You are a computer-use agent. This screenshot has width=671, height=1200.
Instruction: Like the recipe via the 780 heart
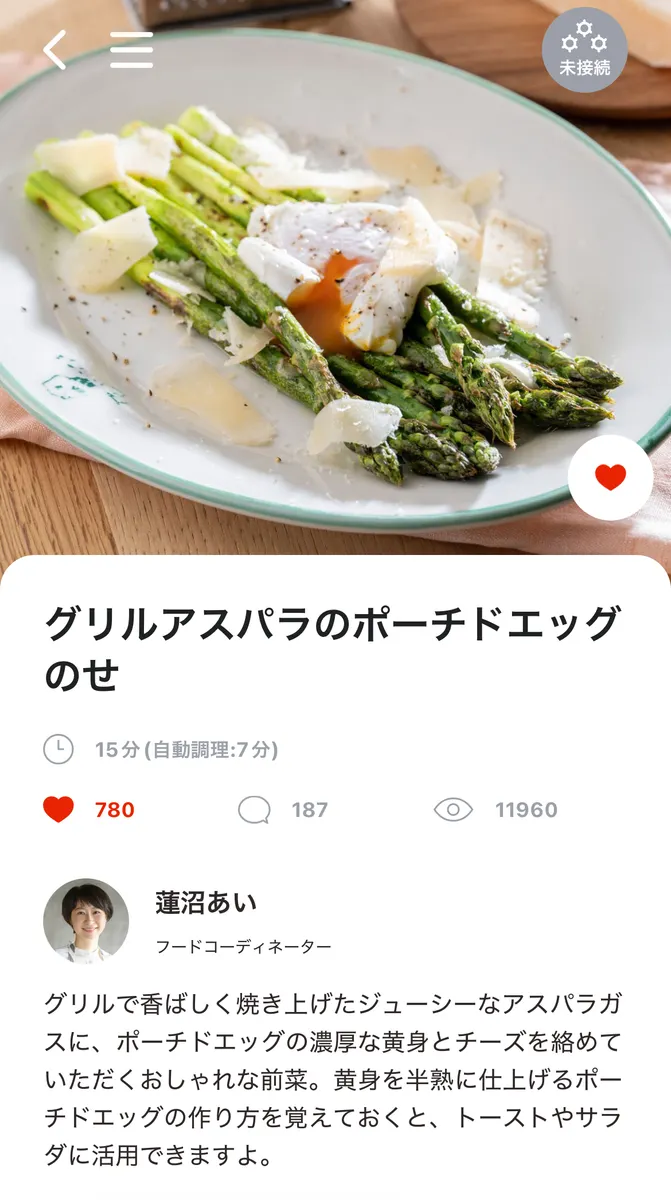(x=59, y=809)
